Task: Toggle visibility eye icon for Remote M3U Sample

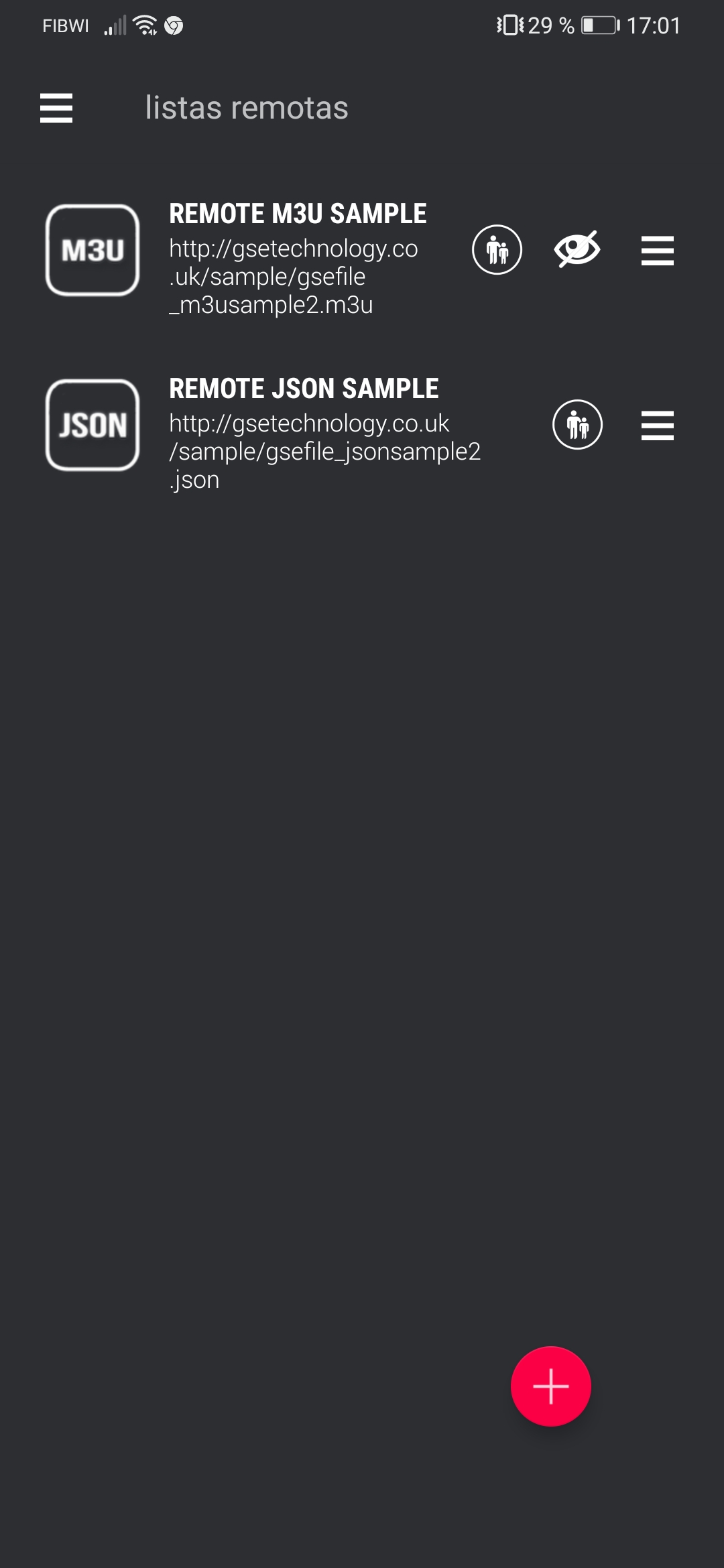Action: tap(577, 249)
